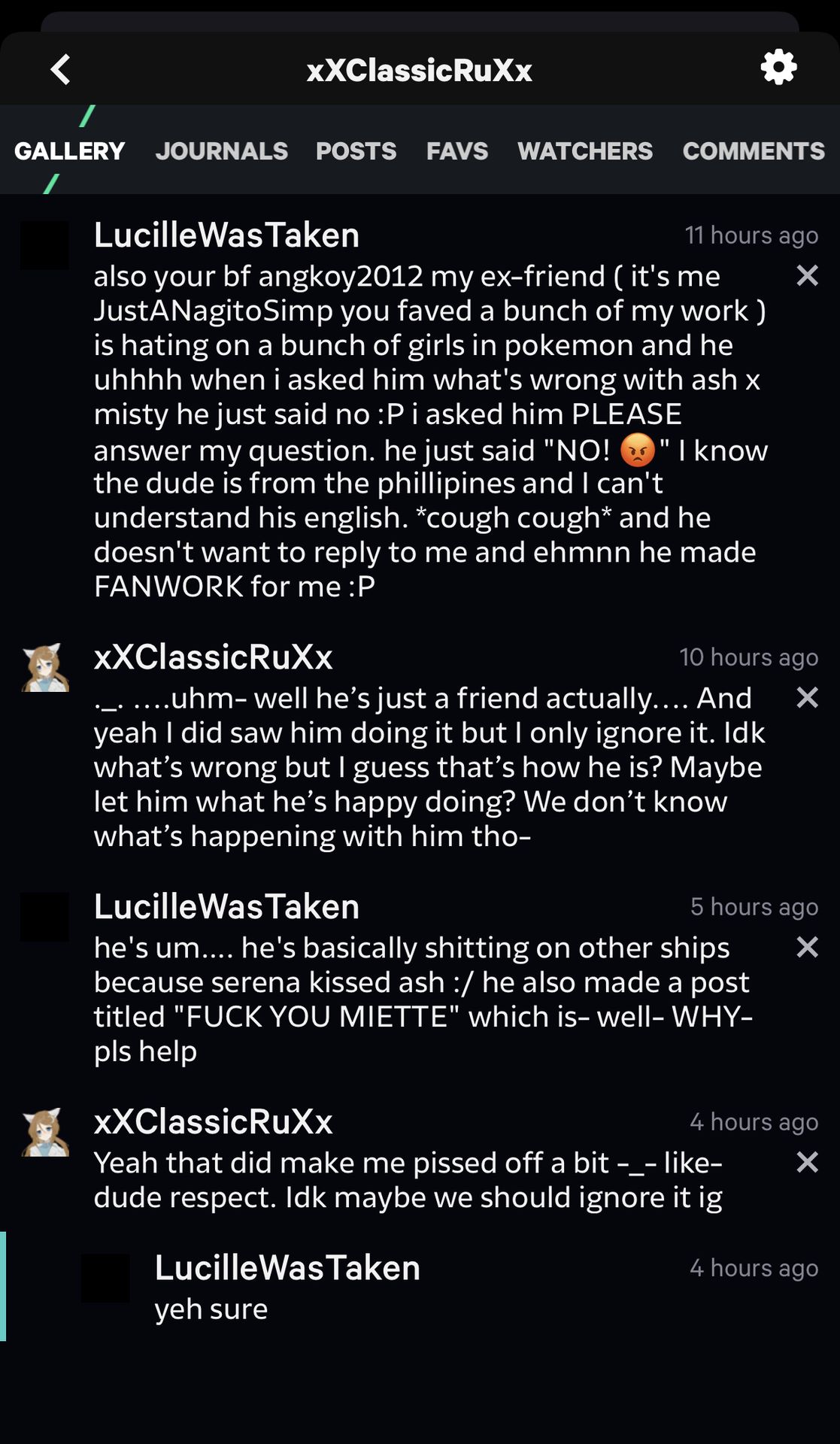Image resolution: width=840 pixels, height=1444 pixels.
Task: Switch to the Comments tab
Action: point(753,150)
